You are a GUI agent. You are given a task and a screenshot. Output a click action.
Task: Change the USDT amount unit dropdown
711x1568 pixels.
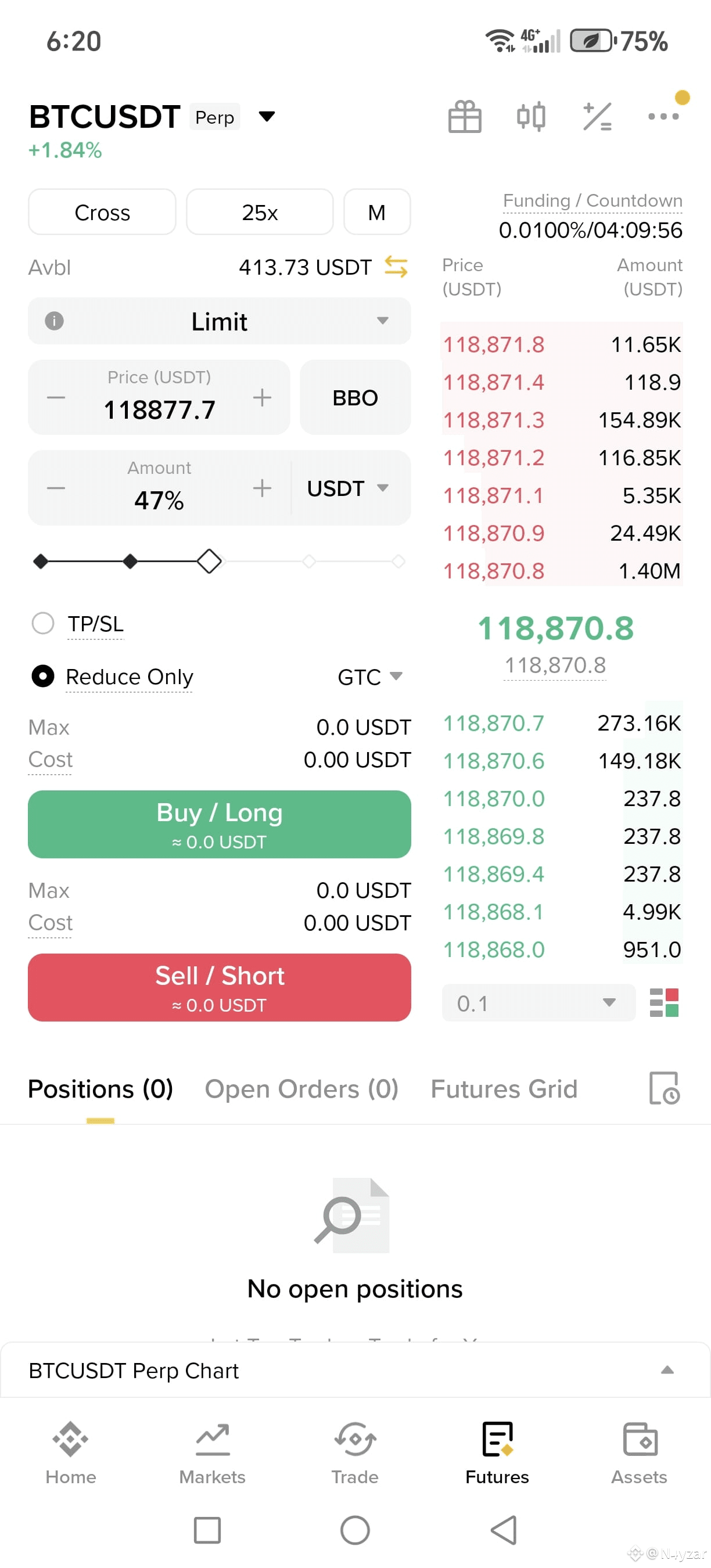point(347,488)
